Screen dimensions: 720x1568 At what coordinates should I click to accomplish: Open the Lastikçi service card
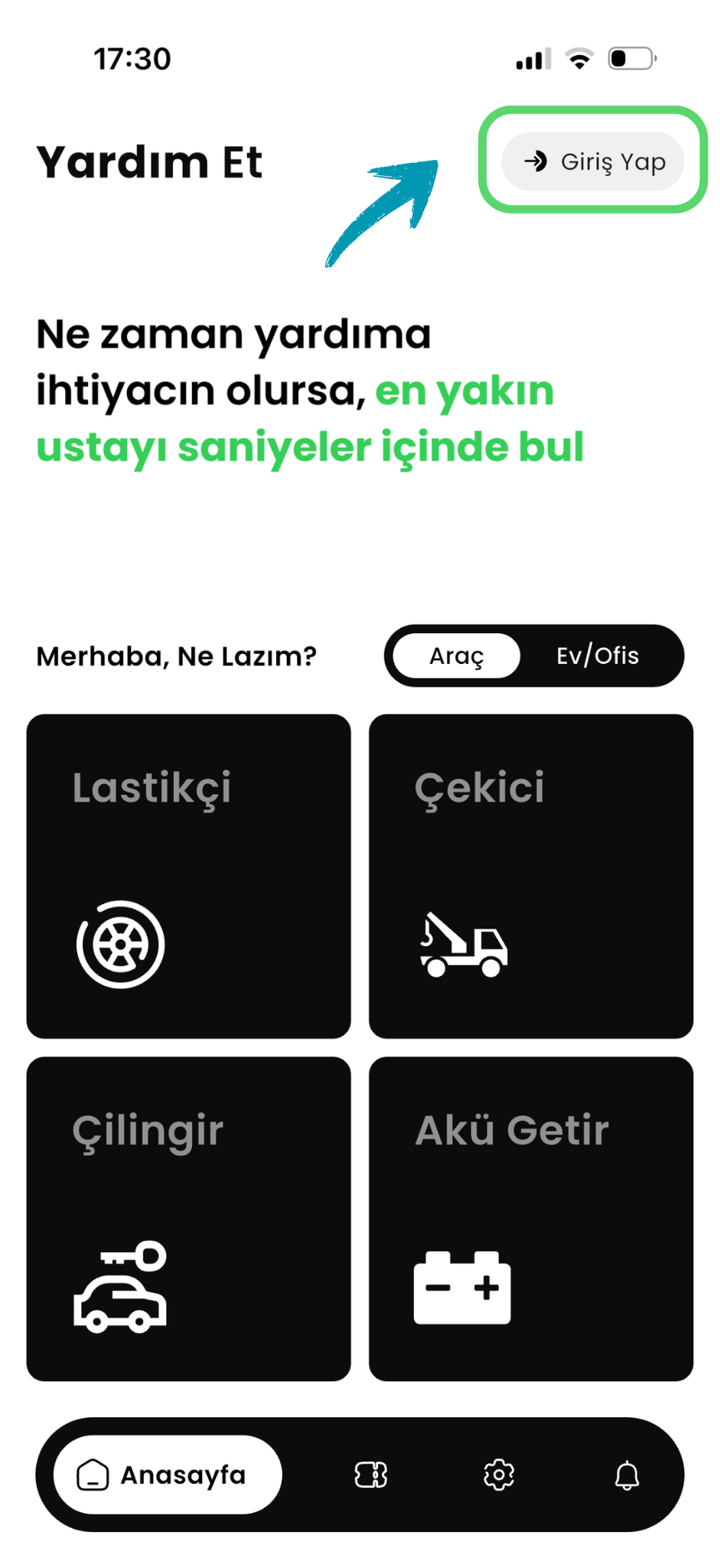coord(189,876)
